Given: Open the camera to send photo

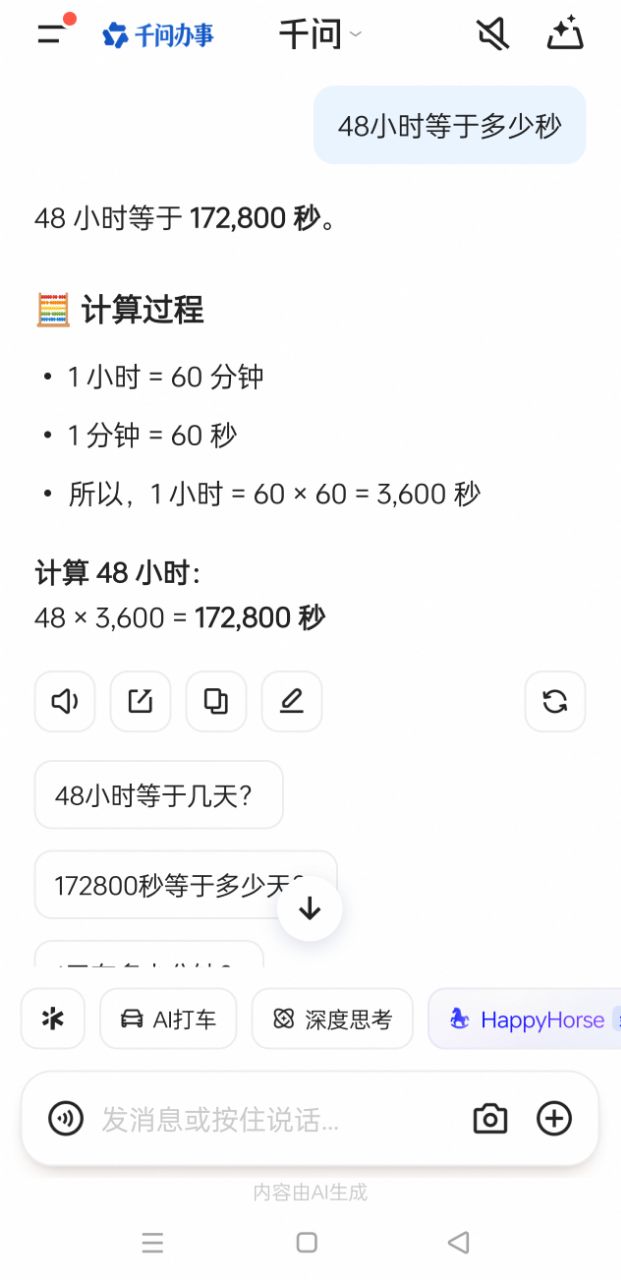Looking at the screenshot, I should (490, 1119).
